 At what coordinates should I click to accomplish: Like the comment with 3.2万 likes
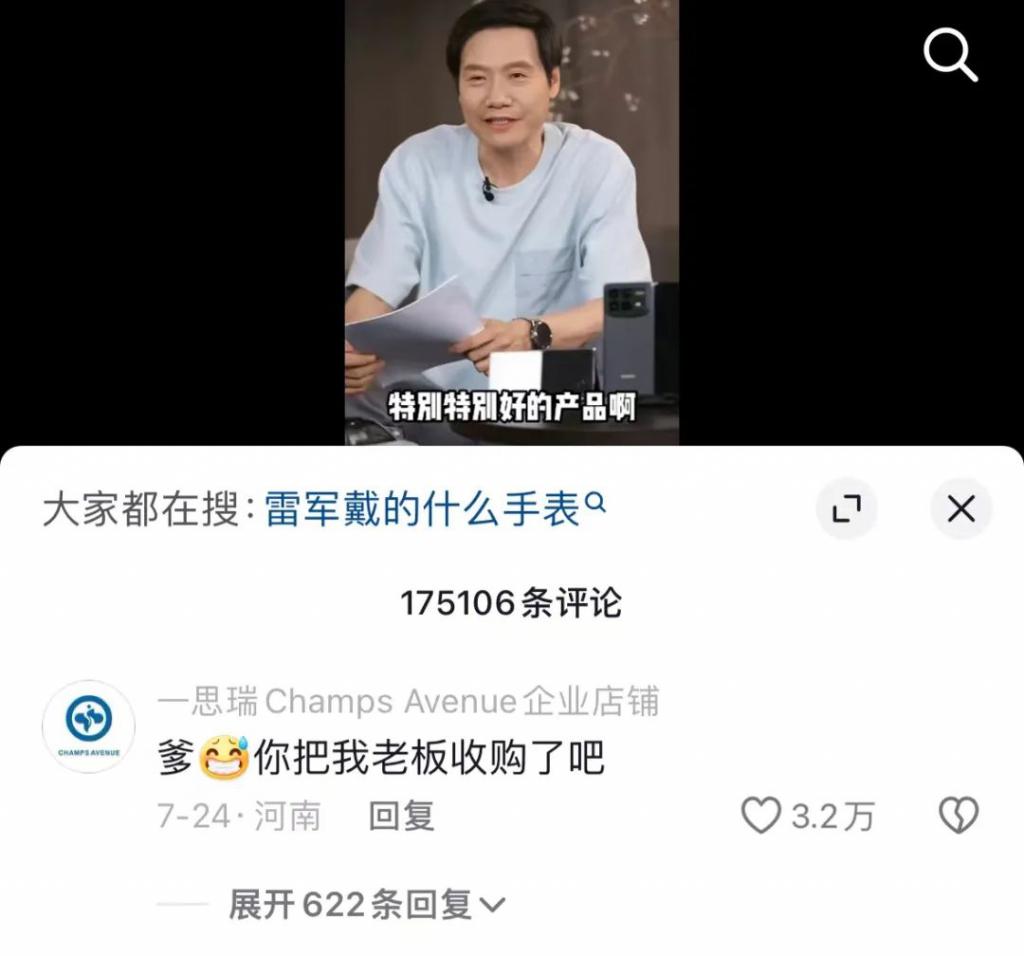tap(761, 816)
